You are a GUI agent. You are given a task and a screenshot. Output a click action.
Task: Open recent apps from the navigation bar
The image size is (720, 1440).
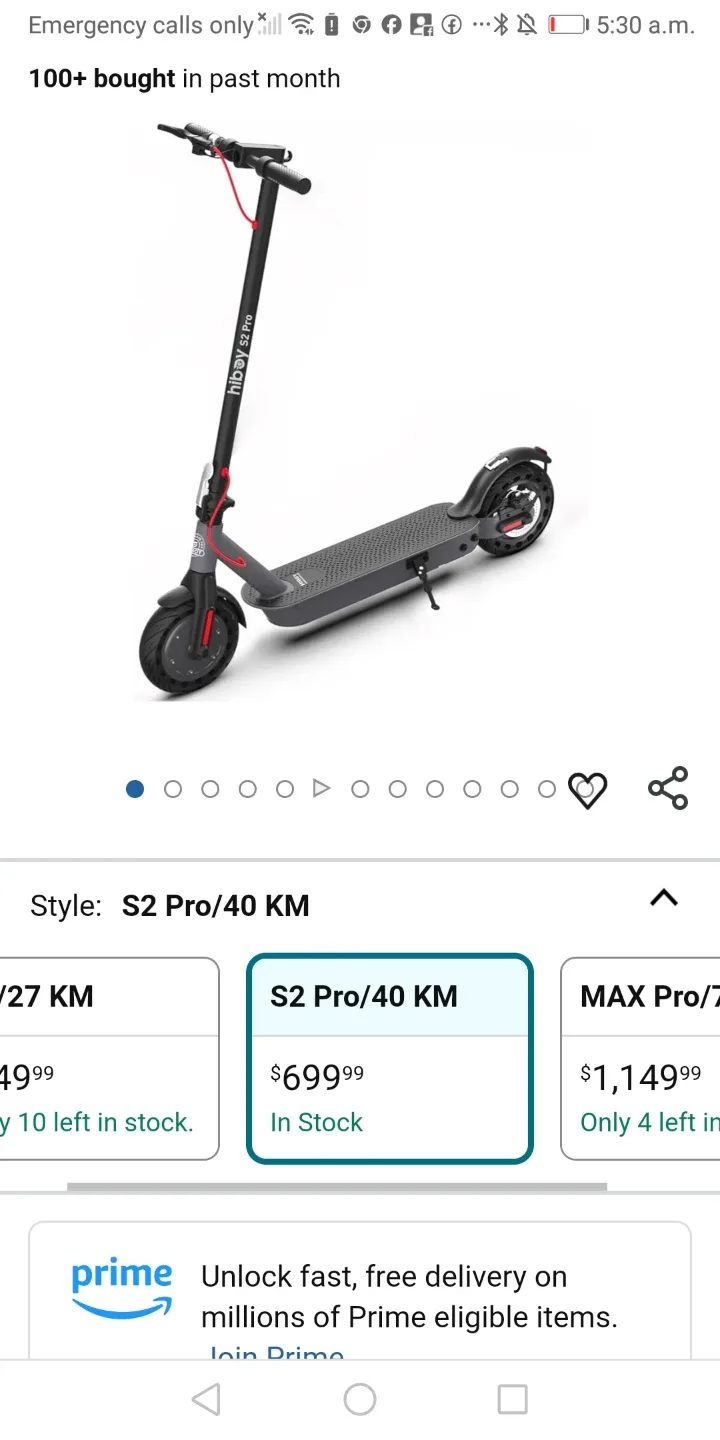(512, 1399)
